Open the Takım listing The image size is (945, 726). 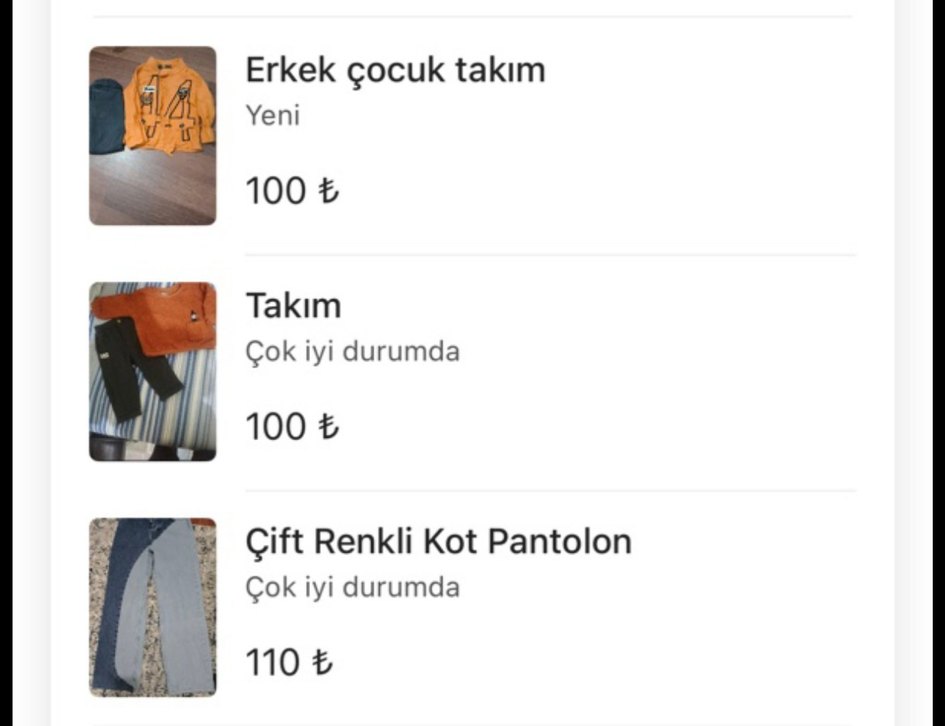(x=294, y=306)
